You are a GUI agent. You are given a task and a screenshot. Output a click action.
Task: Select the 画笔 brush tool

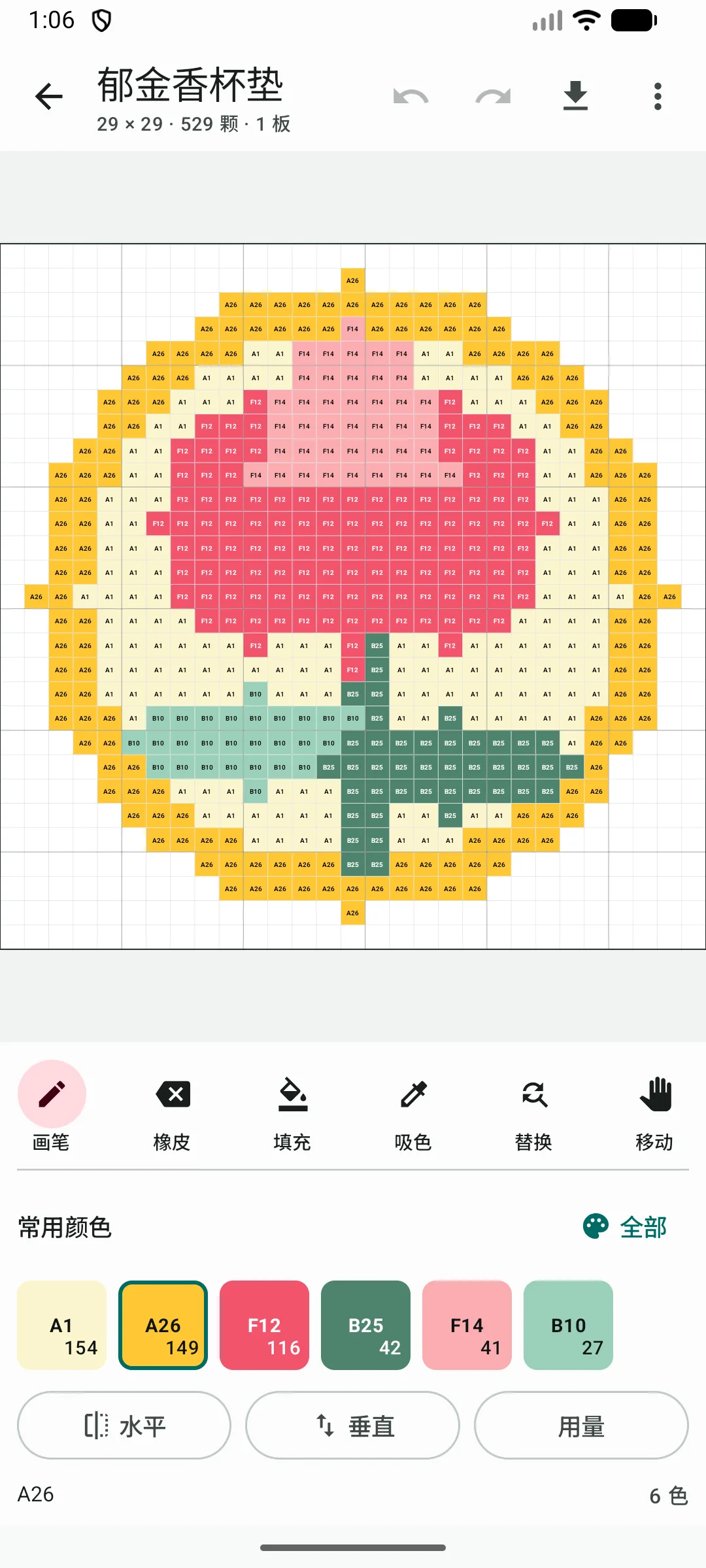(x=52, y=1107)
